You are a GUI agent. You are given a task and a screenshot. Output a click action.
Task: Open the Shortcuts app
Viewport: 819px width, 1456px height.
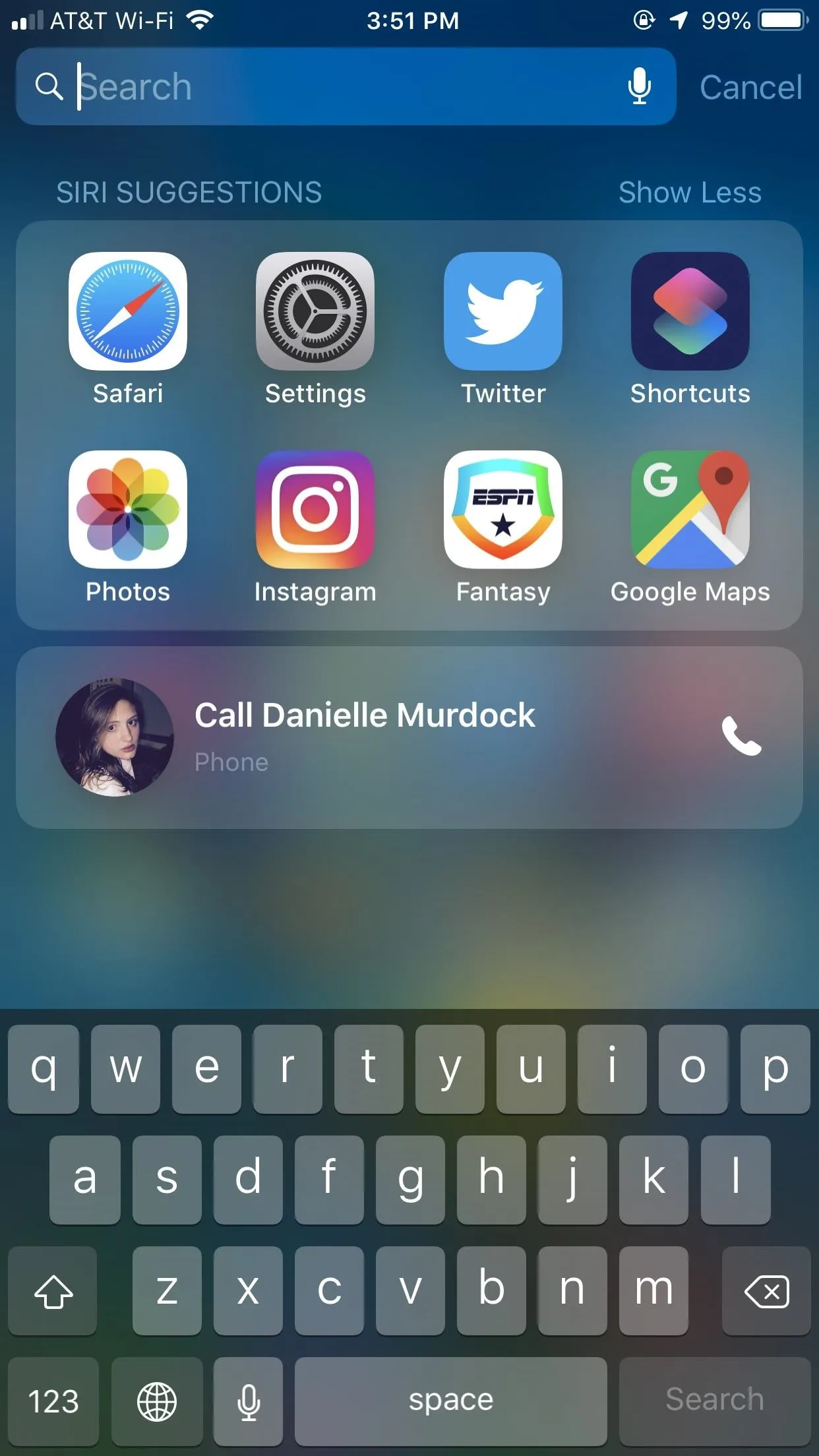pyautogui.click(x=690, y=311)
